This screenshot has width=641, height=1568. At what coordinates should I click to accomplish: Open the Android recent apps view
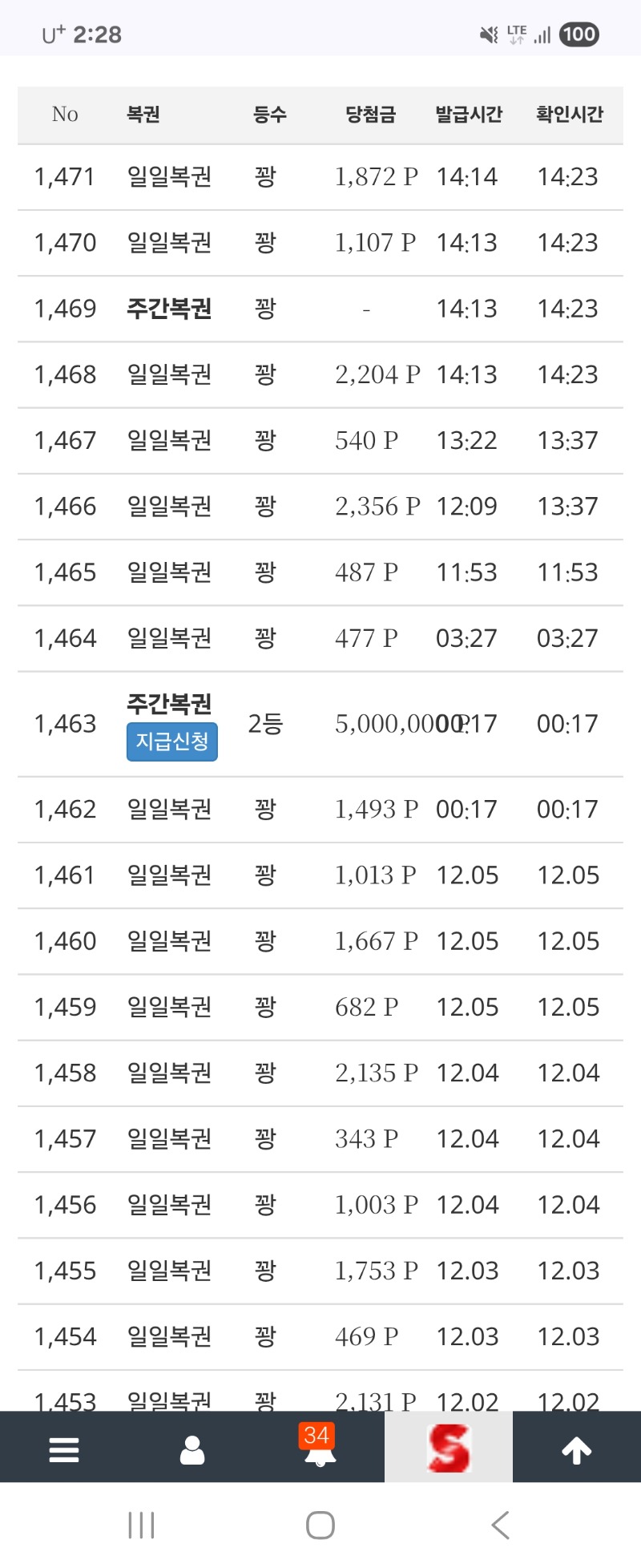coord(141,1525)
